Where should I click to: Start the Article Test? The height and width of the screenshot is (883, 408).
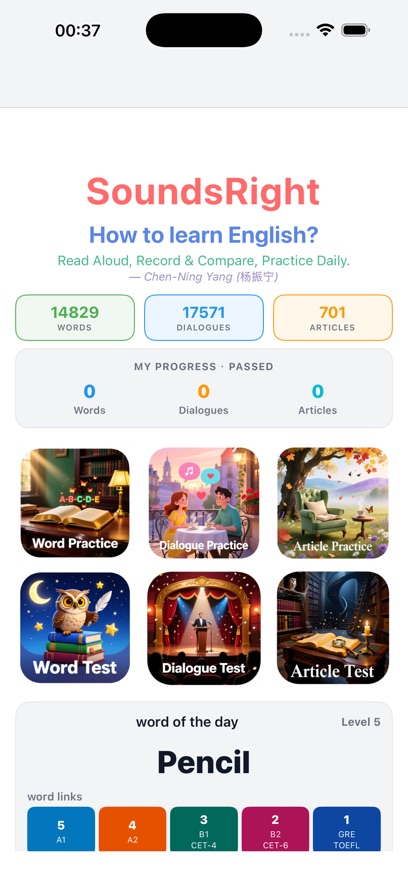click(333, 627)
